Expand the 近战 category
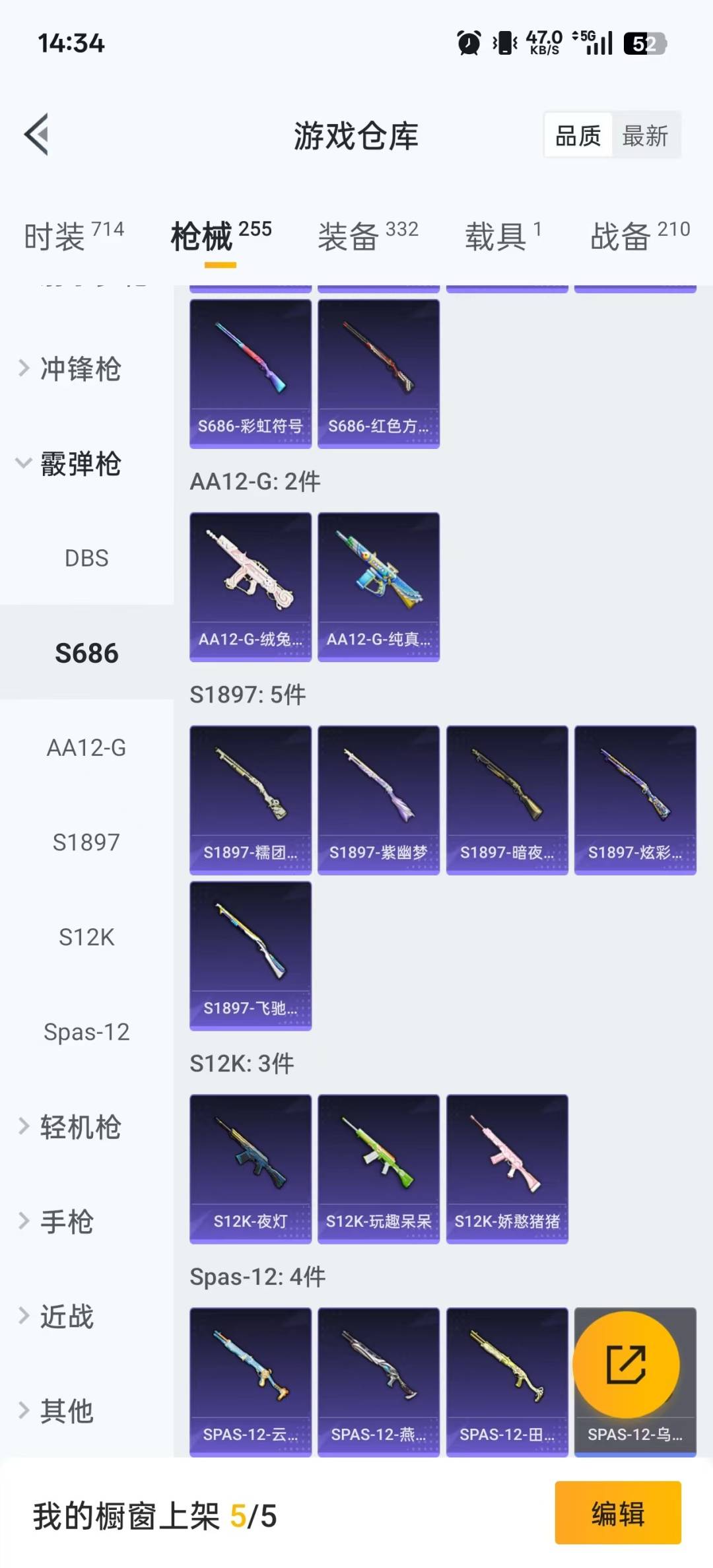Viewport: 713px width, 1568px height. 66,1316
